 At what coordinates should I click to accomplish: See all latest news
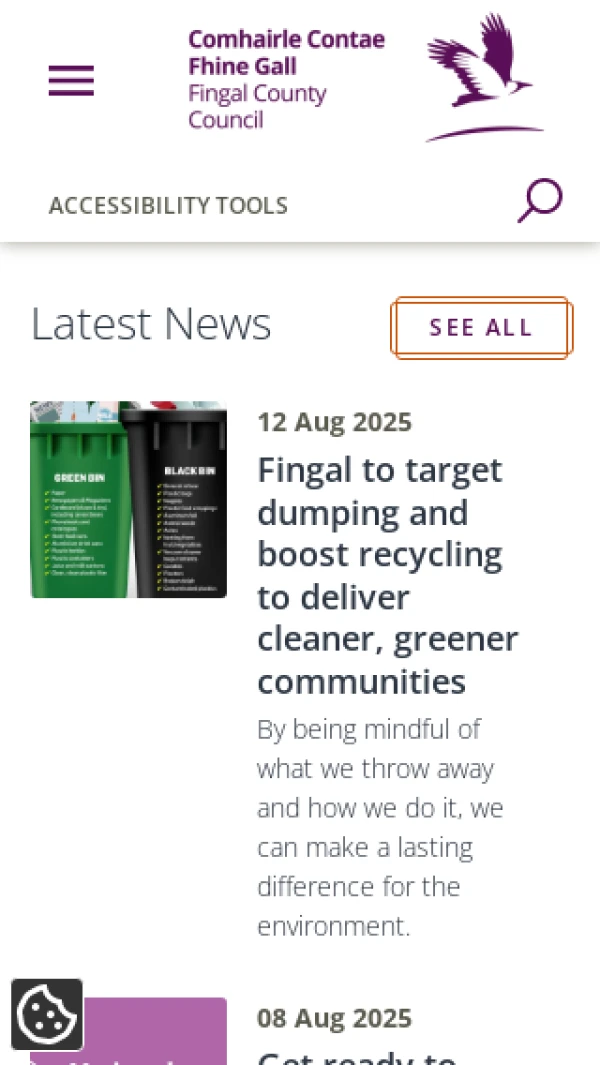click(x=481, y=328)
